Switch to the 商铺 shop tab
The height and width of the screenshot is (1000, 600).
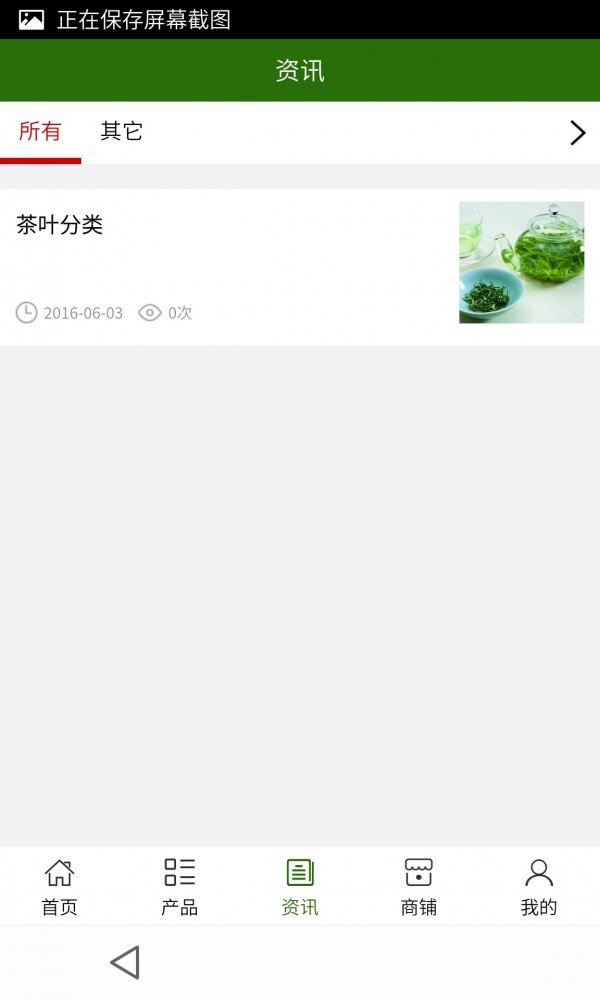[x=418, y=887]
